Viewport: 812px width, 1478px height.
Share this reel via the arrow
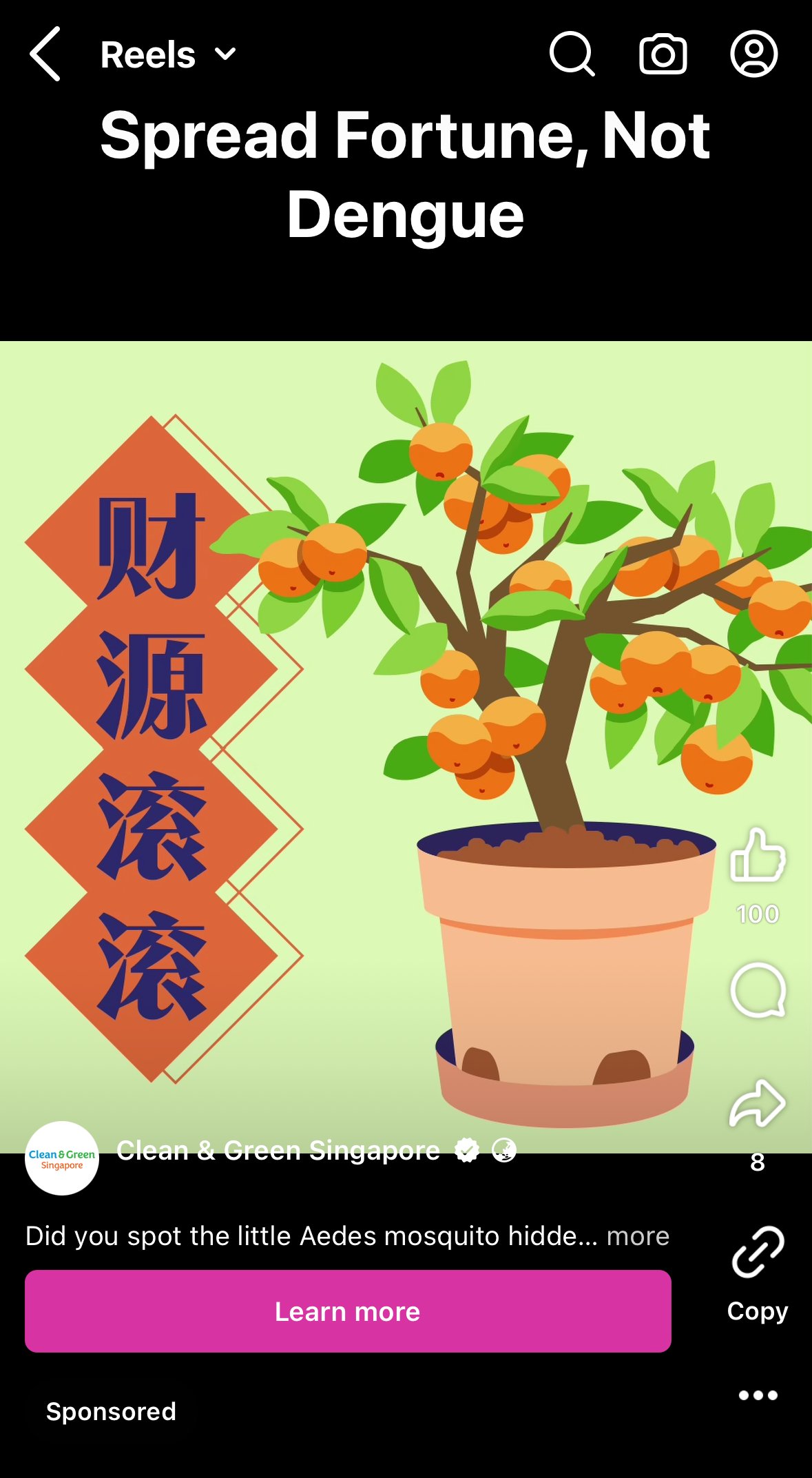click(x=757, y=1104)
